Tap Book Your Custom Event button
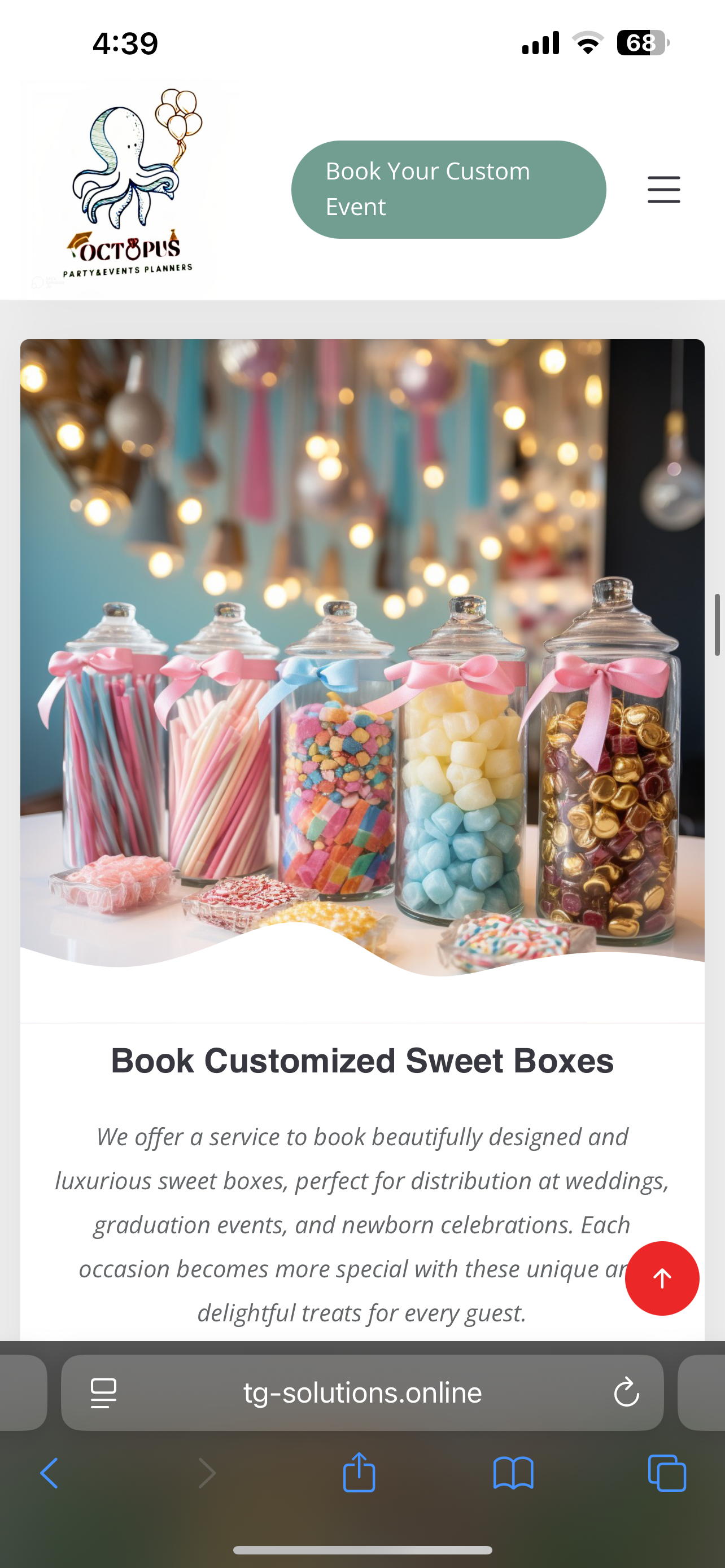Viewport: 725px width, 1568px height. [x=448, y=189]
